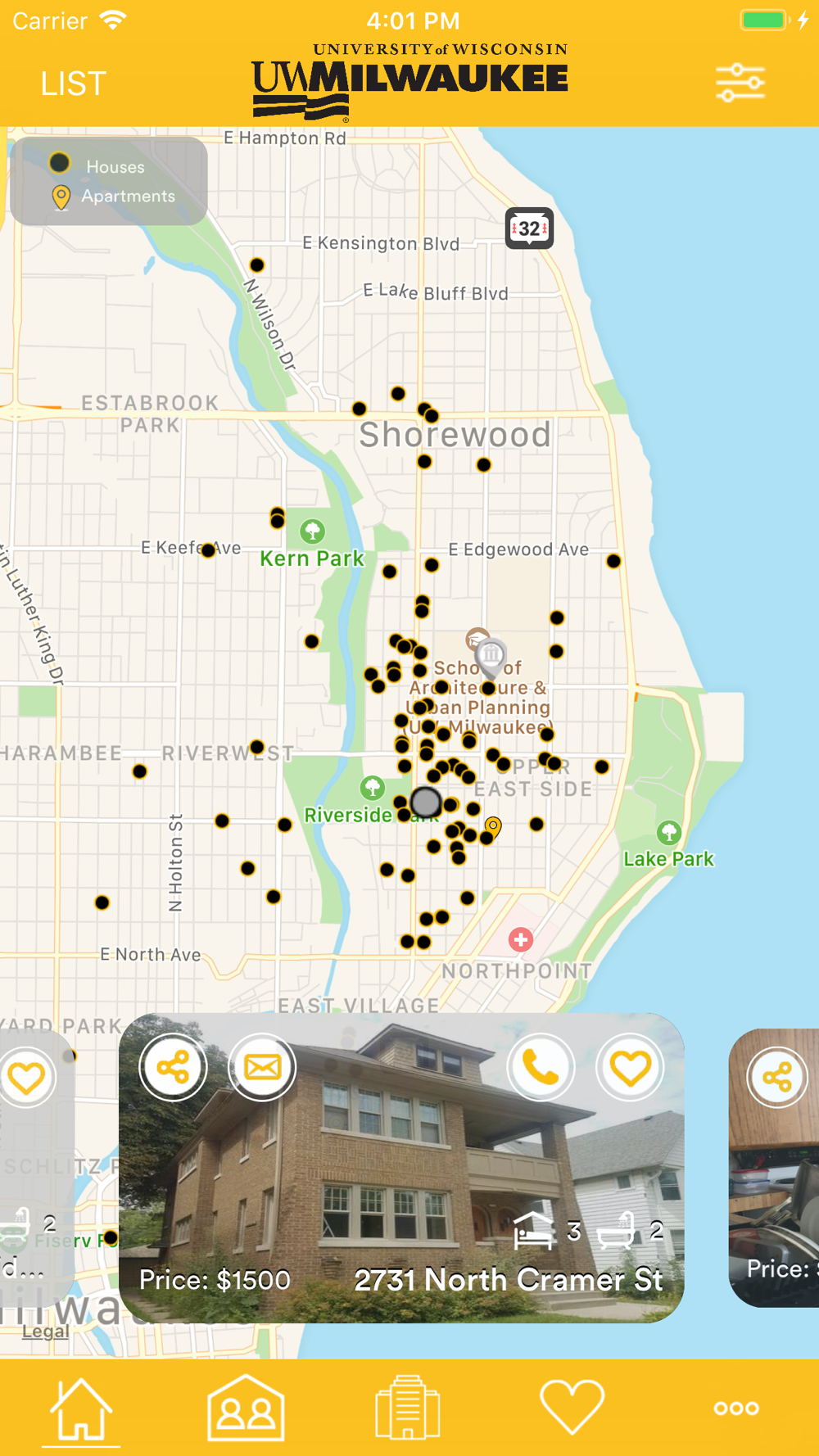This screenshot has height=1456, width=819.
Task: Share the 2731 North Cramer St listing
Action: click(x=173, y=1067)
